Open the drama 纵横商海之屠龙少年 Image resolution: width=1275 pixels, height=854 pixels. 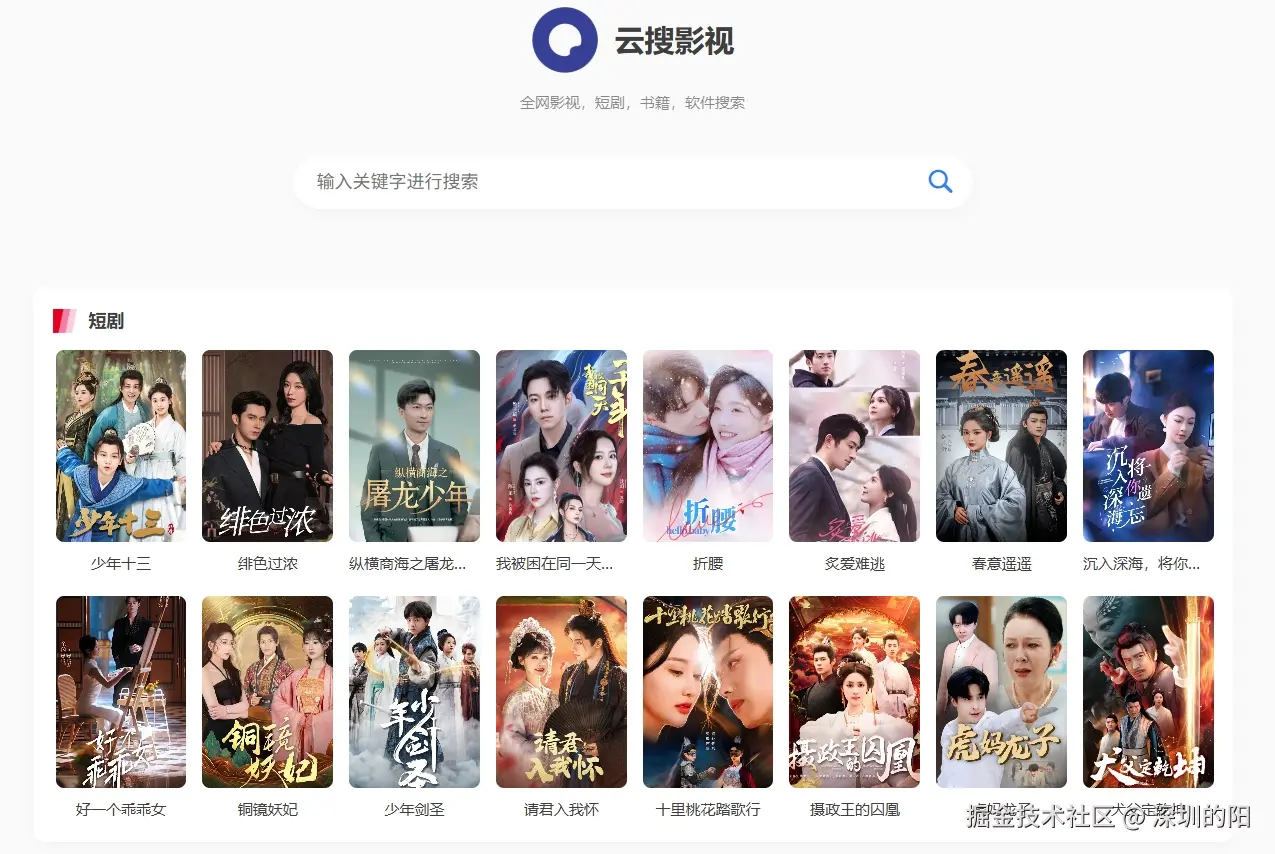pyautogui.click(x=414, y=446)
